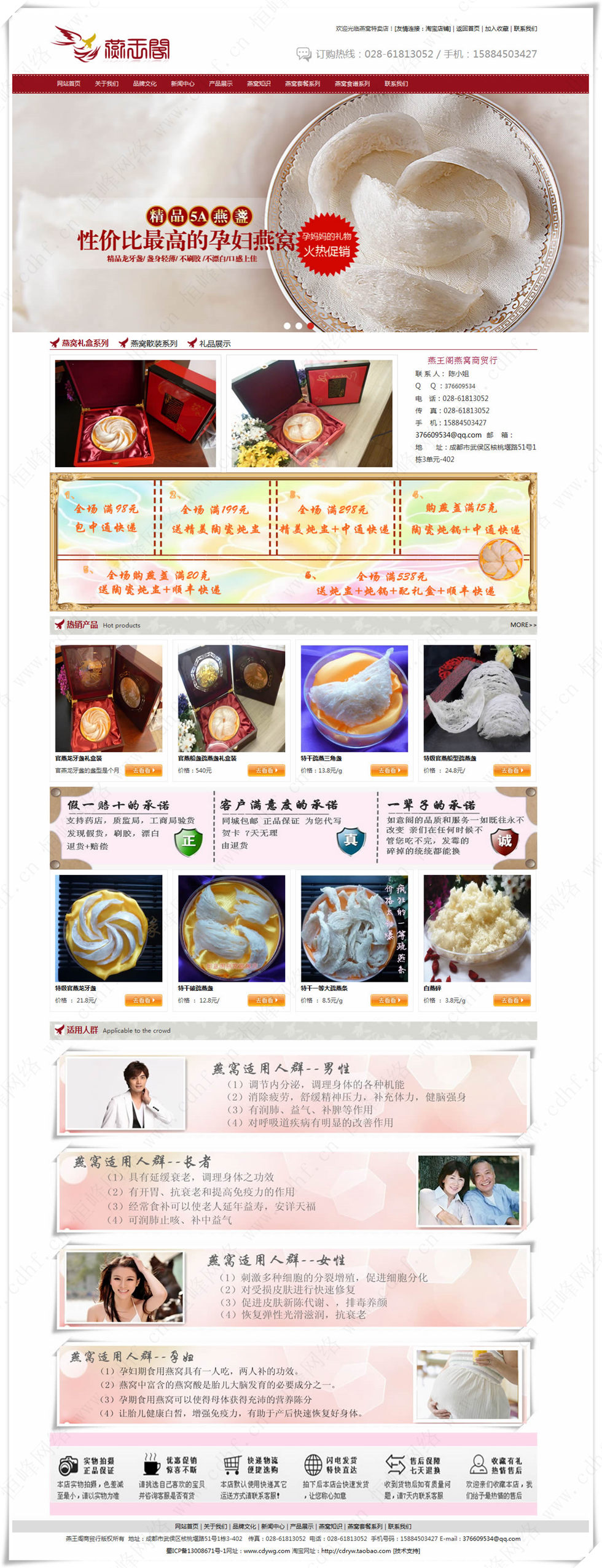
Task: View the 白燕碎 product via 去看看
Action: coord(512,1000)
